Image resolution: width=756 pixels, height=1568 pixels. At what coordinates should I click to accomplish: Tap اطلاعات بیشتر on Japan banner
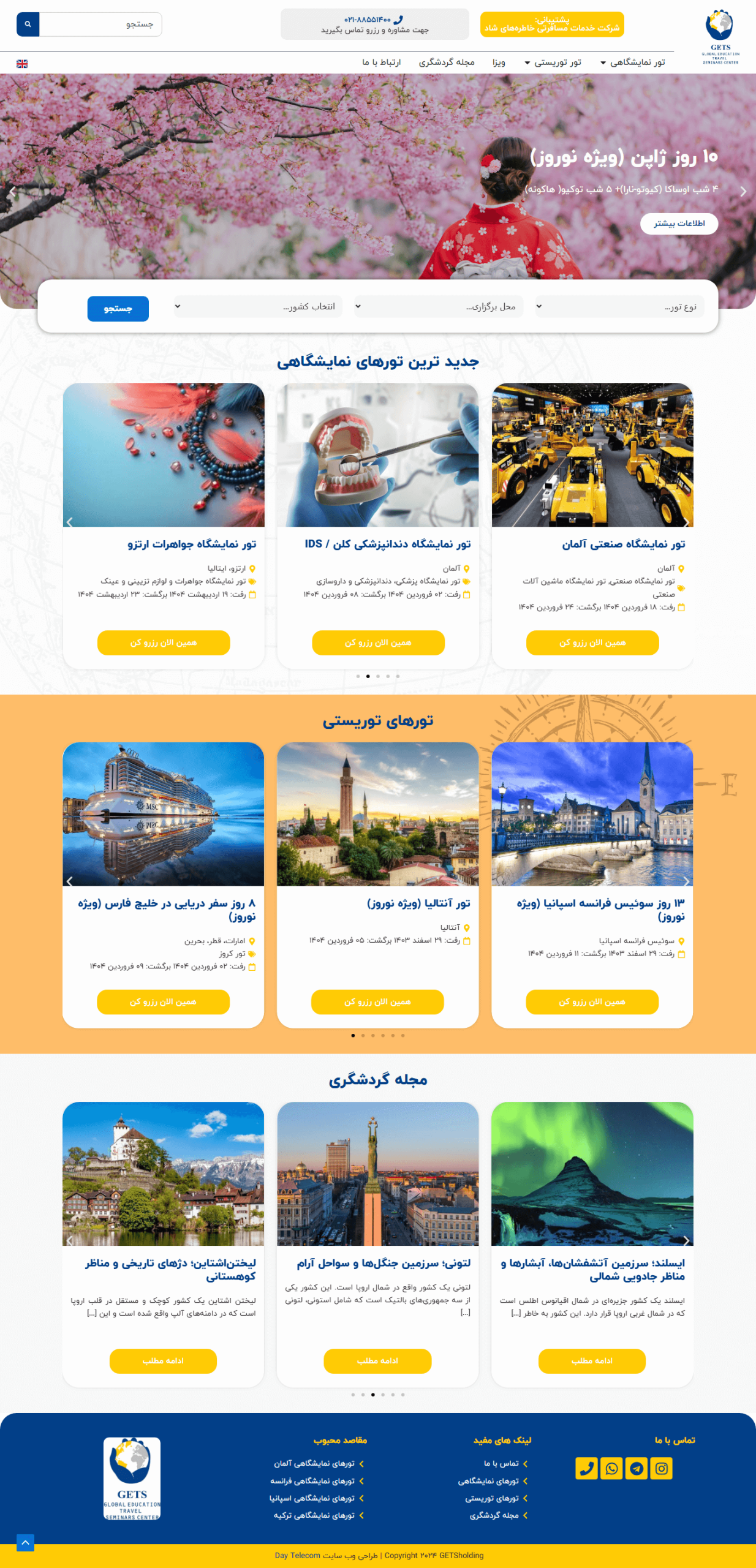pos(679,224)
